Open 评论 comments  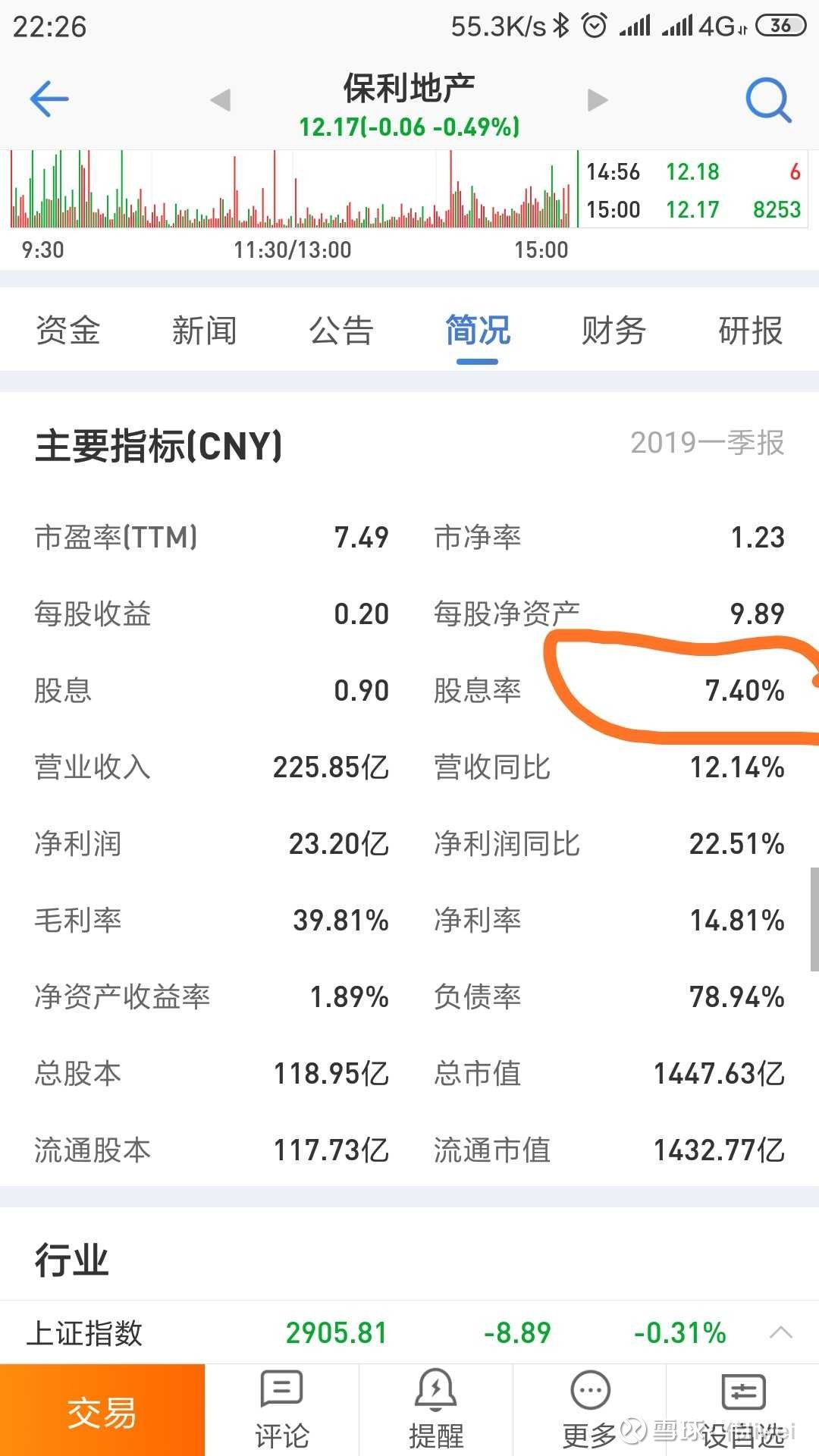point(282,1411)
